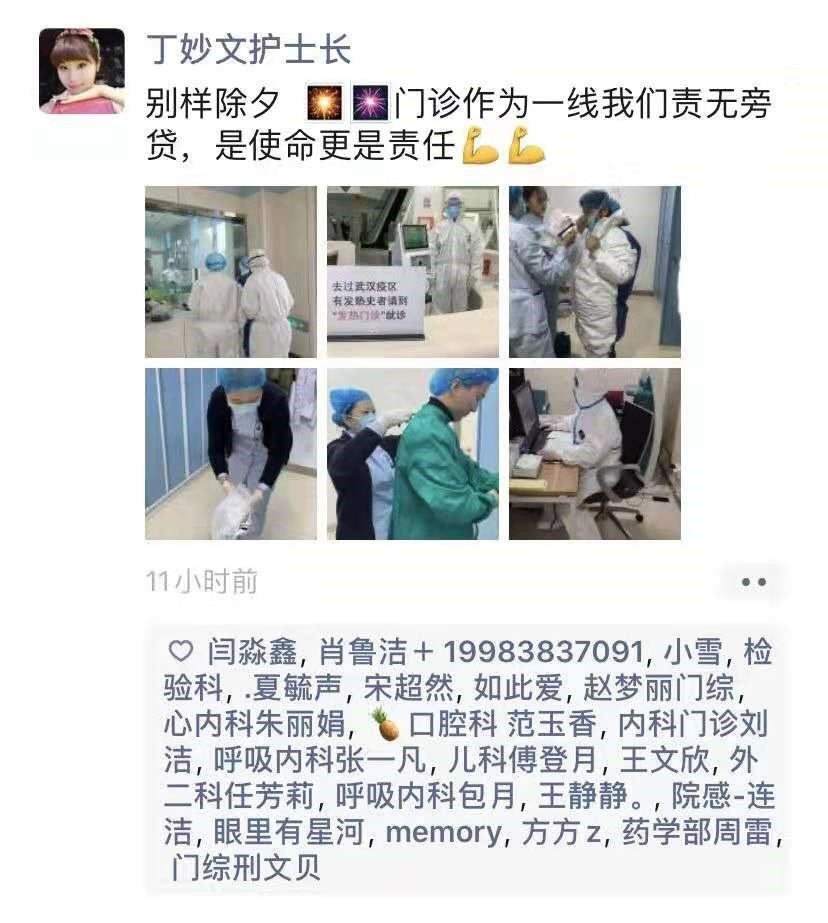View the photo of nurse holding a bag

pos(230,454)
